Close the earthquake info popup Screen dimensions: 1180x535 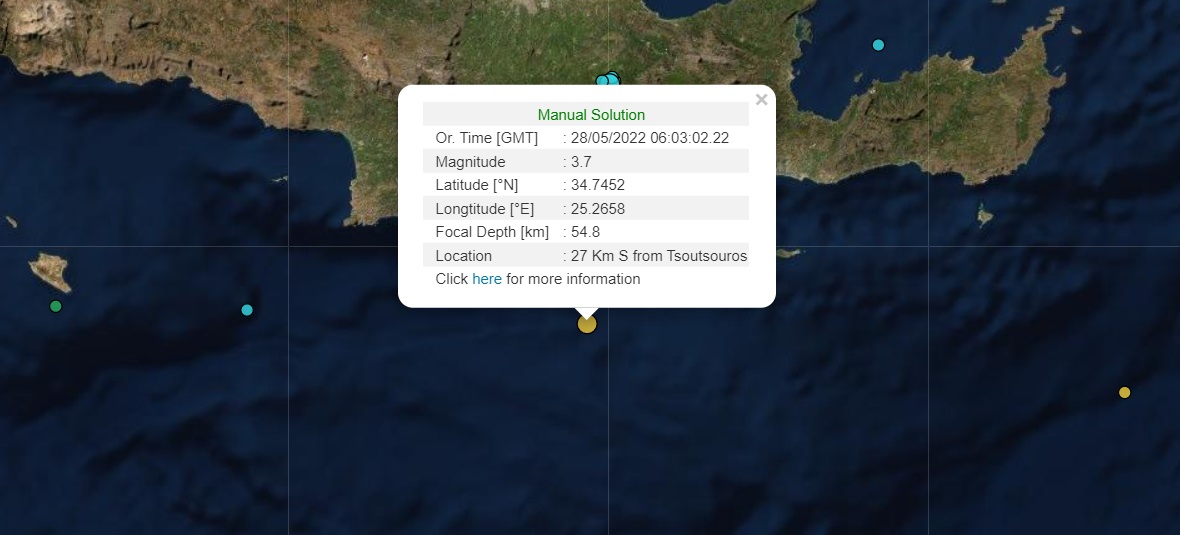pos(761,100)
